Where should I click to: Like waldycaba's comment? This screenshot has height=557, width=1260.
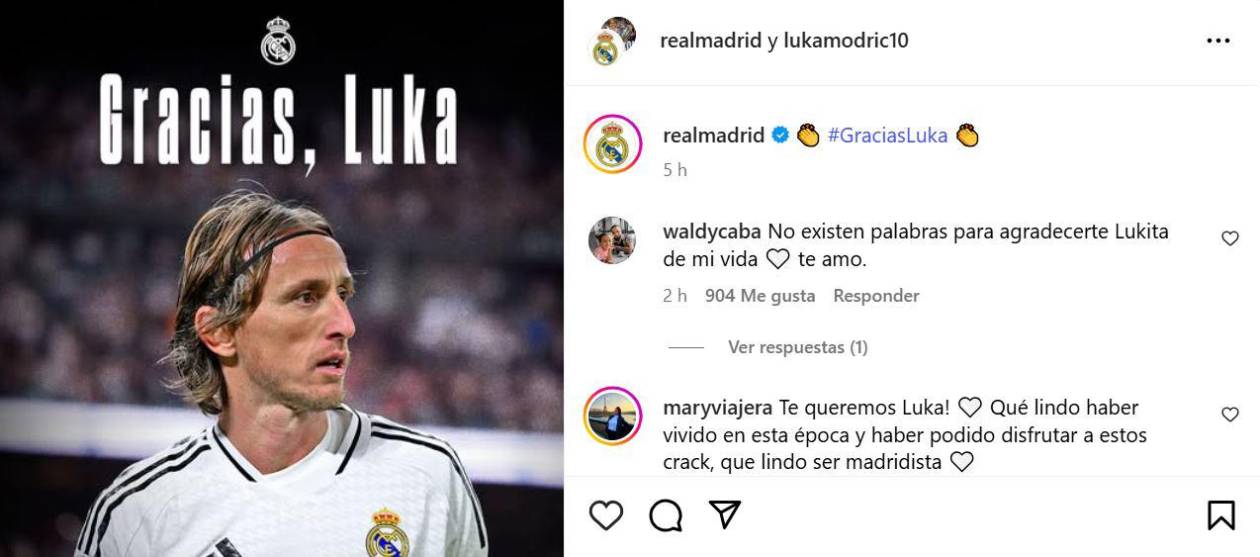point(1230,238)
